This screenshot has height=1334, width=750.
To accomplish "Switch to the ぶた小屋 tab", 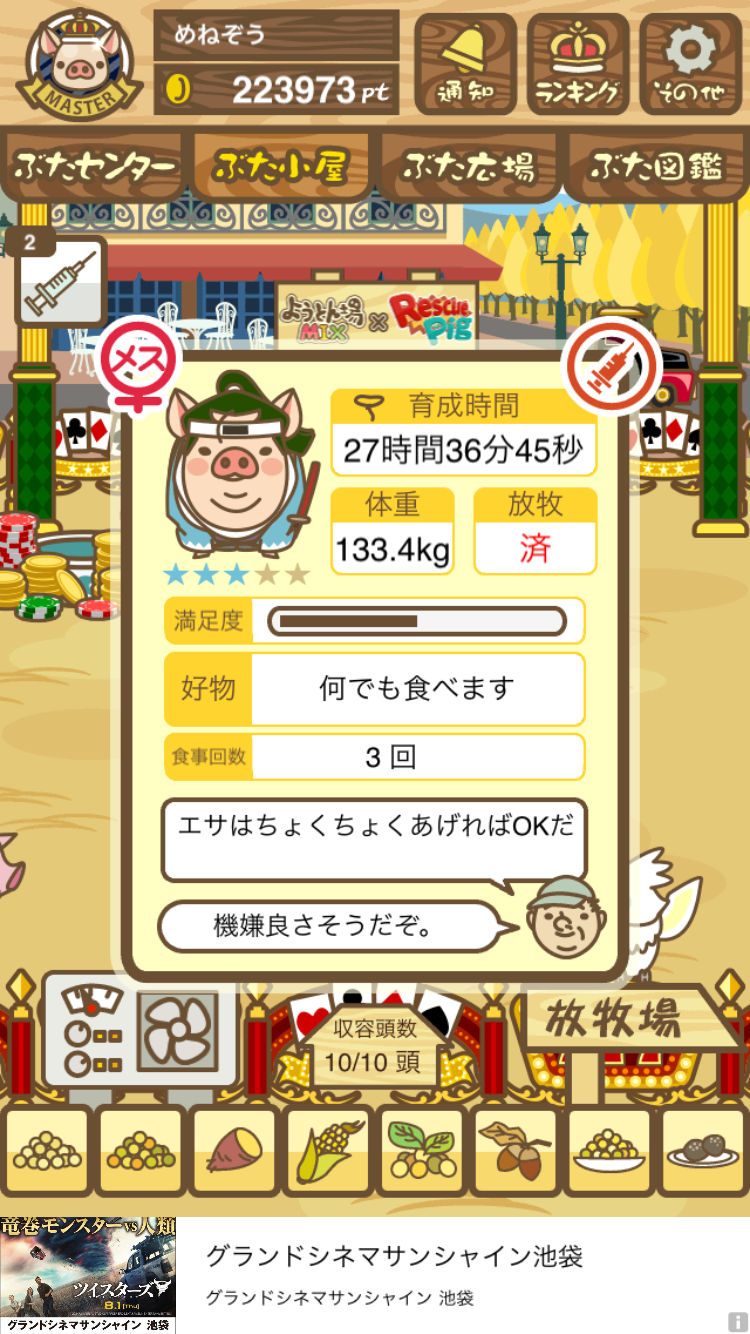I will point(281,166).
